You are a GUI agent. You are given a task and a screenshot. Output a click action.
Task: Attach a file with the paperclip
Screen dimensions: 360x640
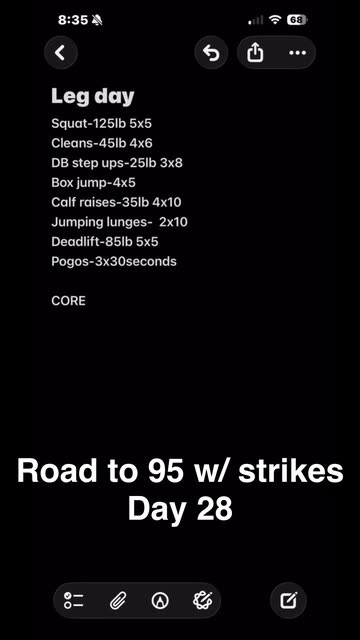coord(118,600)
